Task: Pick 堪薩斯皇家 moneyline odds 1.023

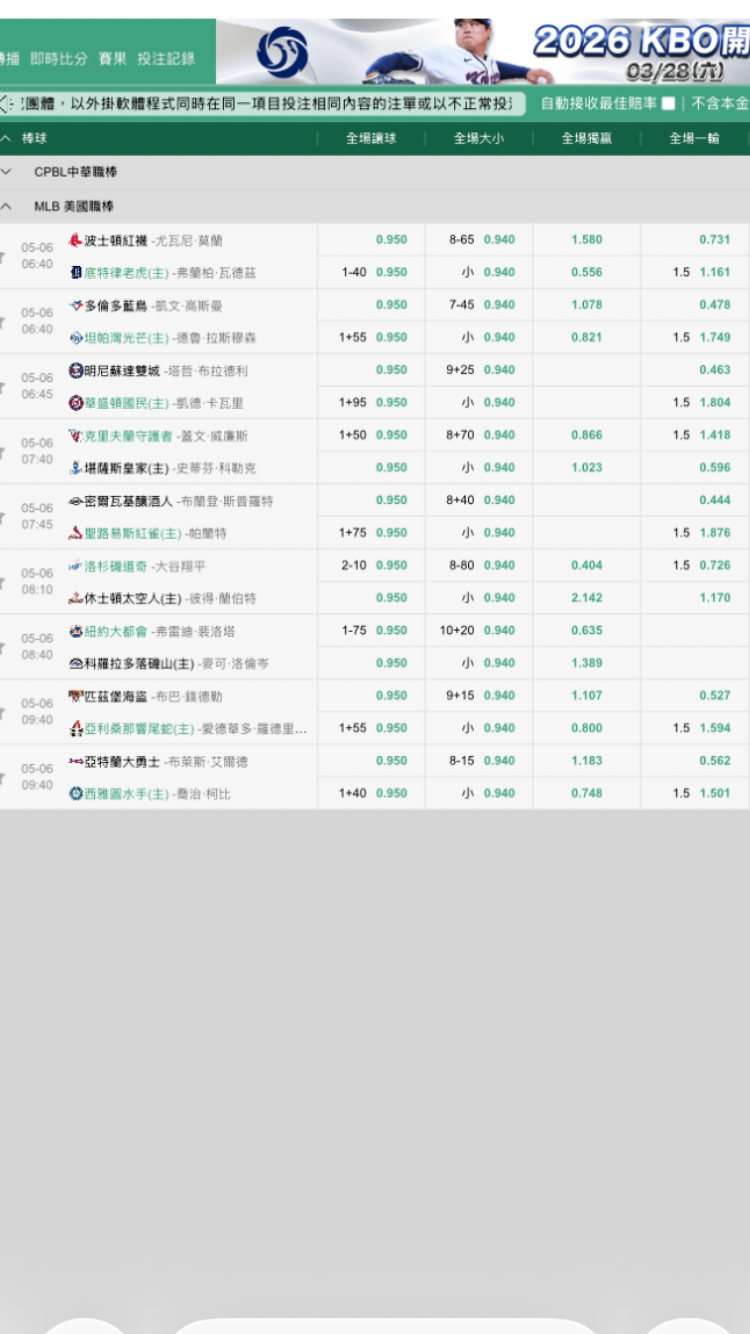Action: [x=587, y=467]
